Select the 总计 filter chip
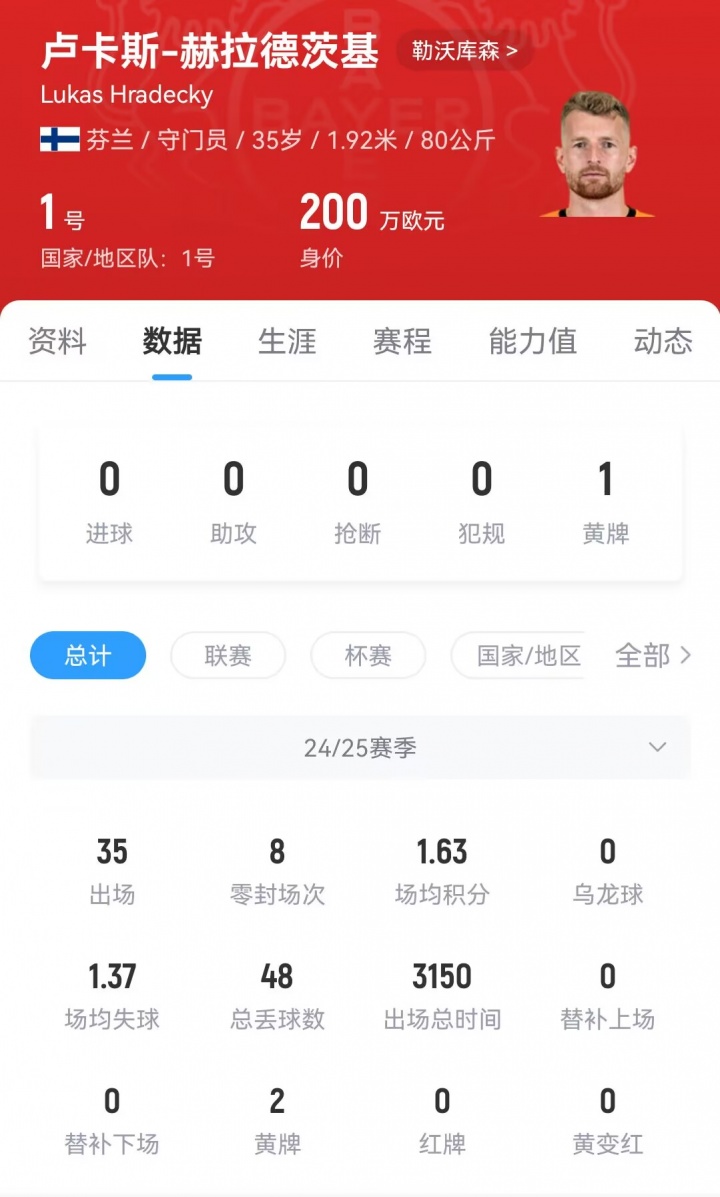Viewport: 720px width, 1197px height. point(88,656)
